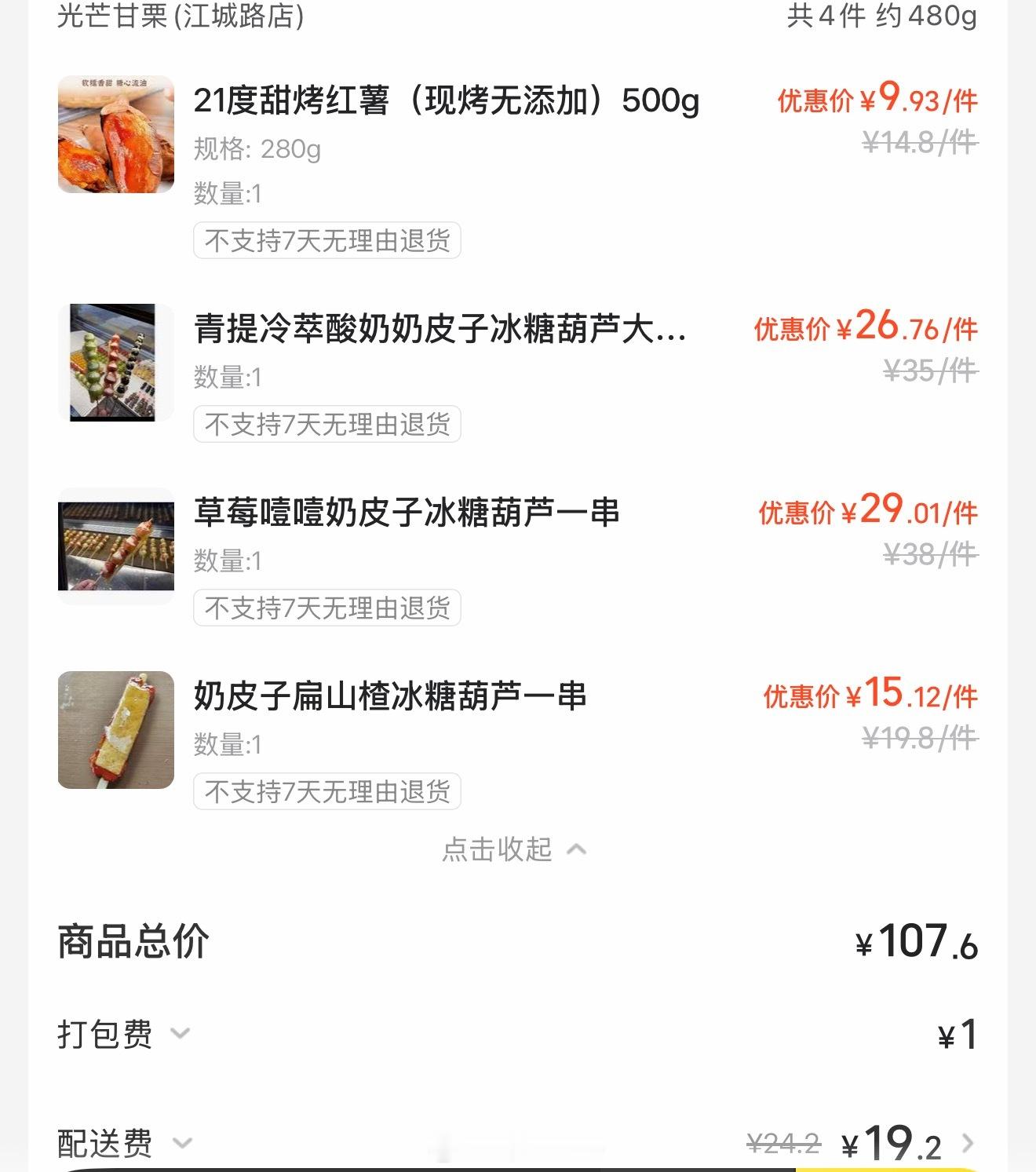View the 青提冷萃酸奶奶皮子冰糖葫芦 item
Image resolution: width=1036 pixels, height=1172 pixels.
coord(440,329)
